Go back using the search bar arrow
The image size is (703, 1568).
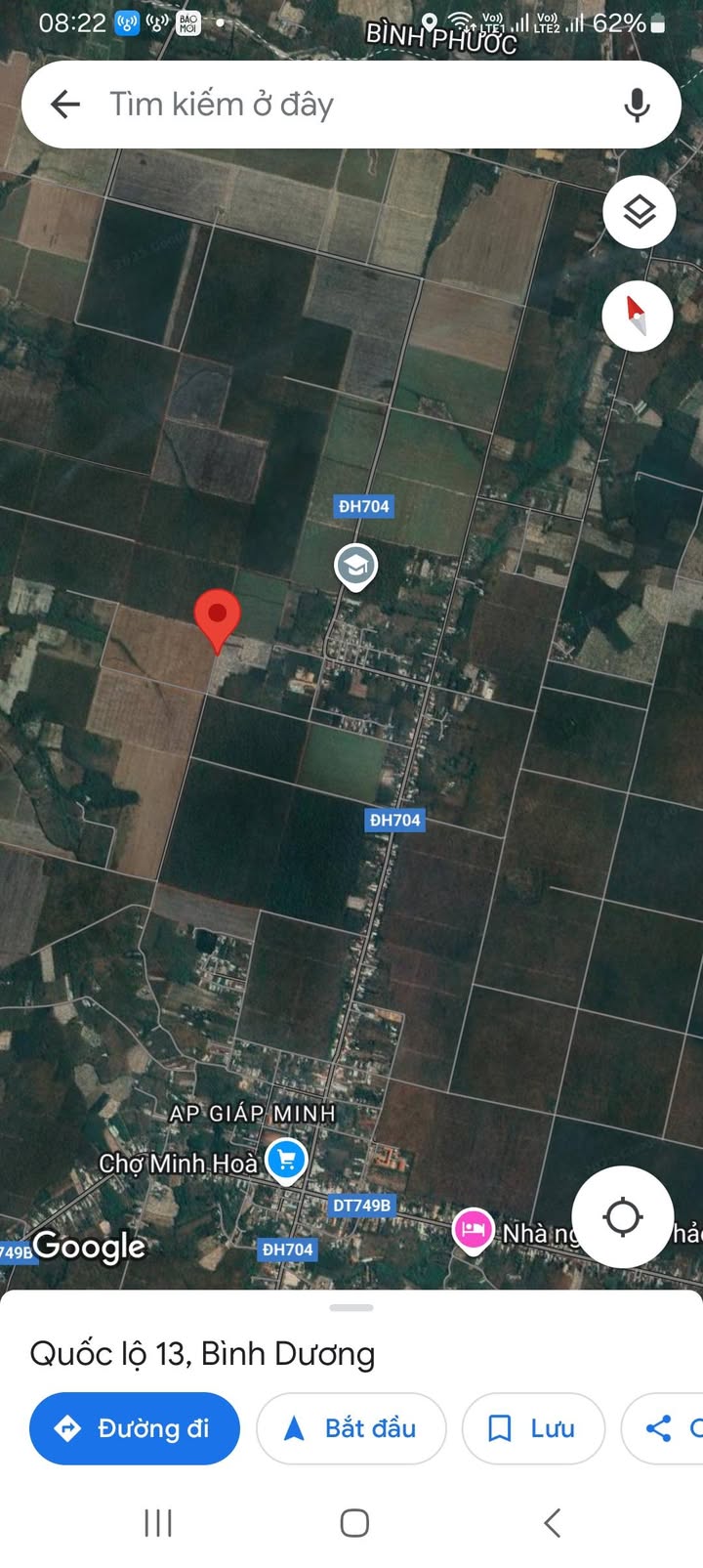pyautogui.click(x=65, y=105)
